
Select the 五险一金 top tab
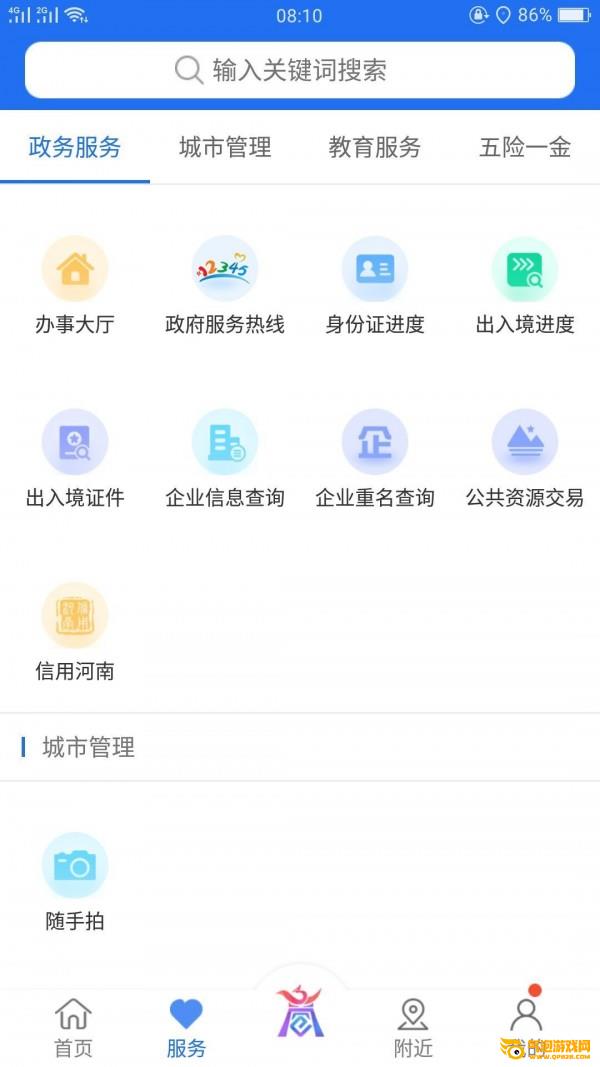[x=524, y=147]
